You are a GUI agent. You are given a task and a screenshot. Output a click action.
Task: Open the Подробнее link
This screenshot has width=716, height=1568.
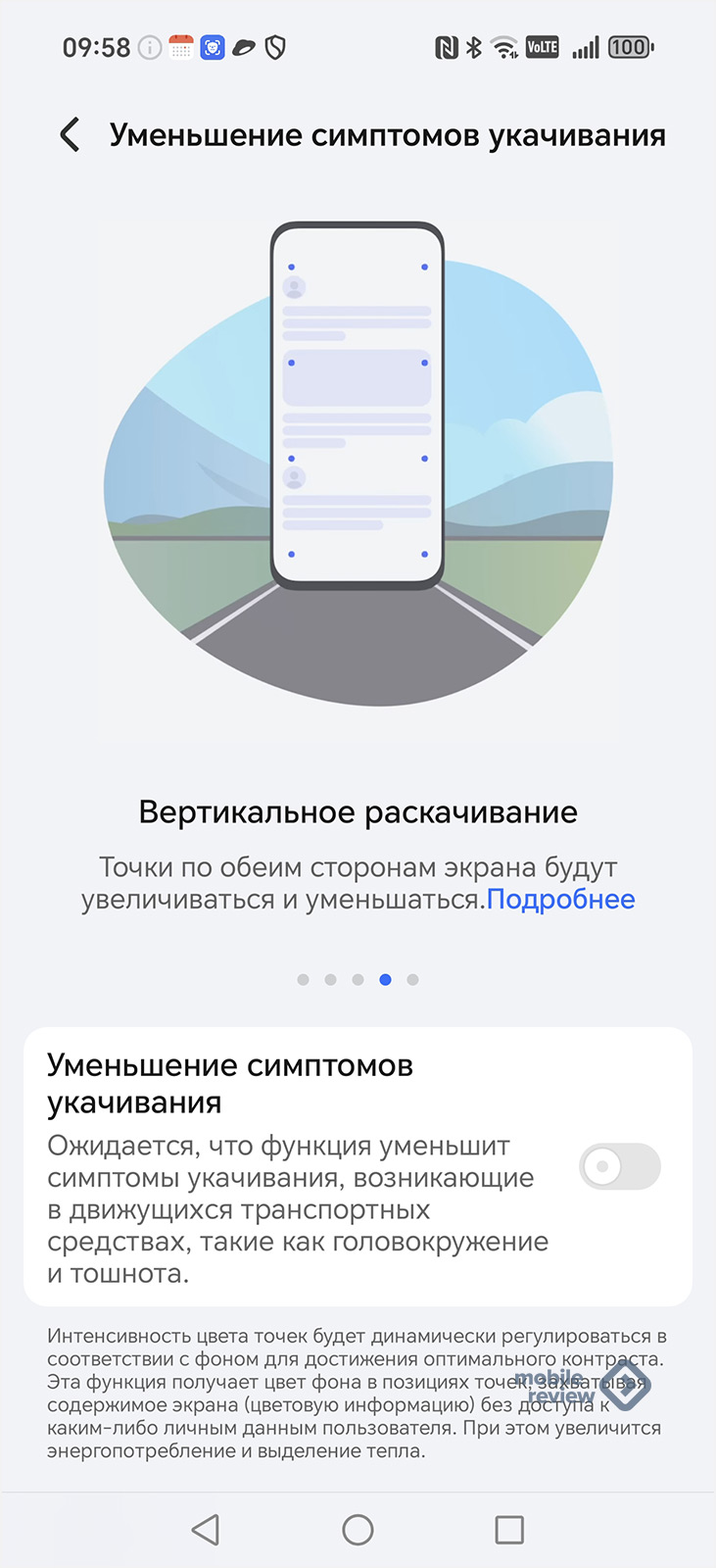560,900
